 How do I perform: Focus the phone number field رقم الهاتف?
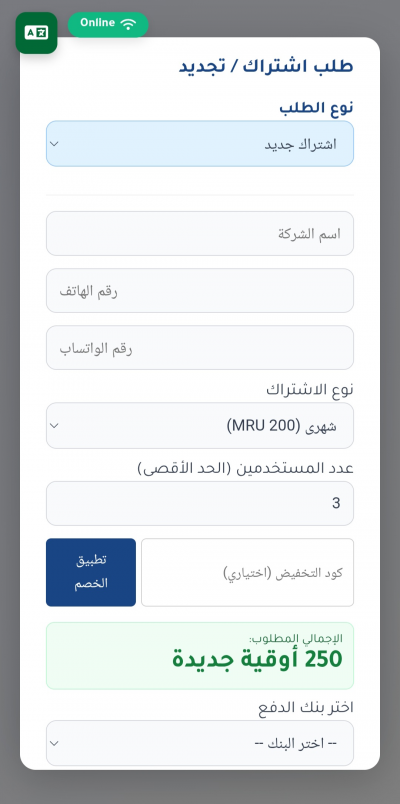coord(200,290)
